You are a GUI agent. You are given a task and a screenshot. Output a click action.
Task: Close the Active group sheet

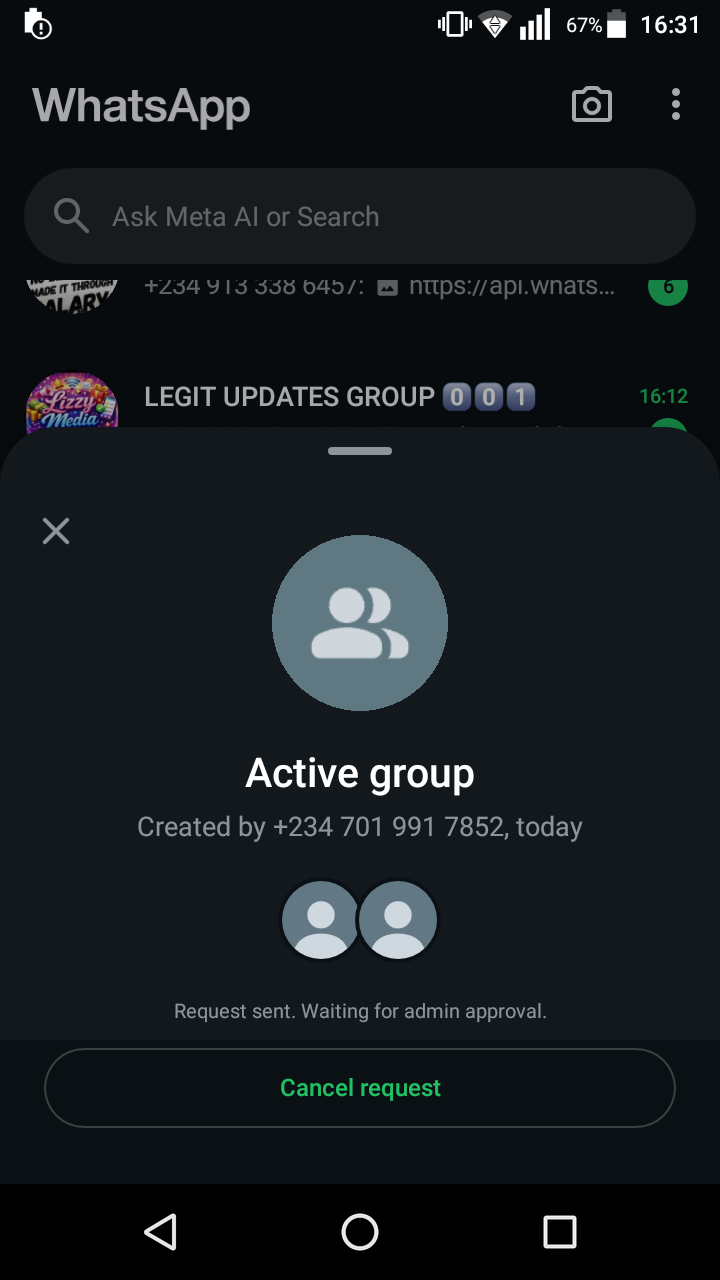pyautogui.click(x=56, y=531)
